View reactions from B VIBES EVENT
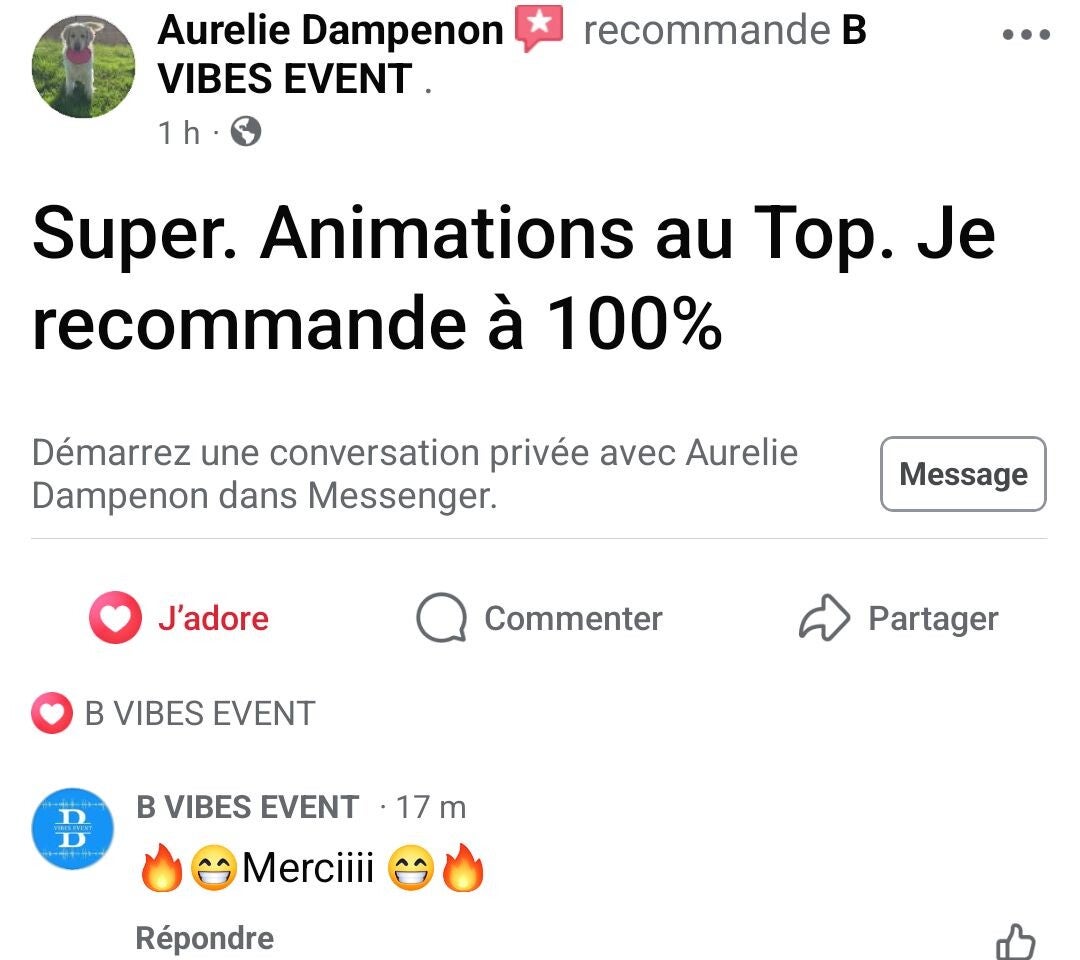 click(x=174, y=713)
